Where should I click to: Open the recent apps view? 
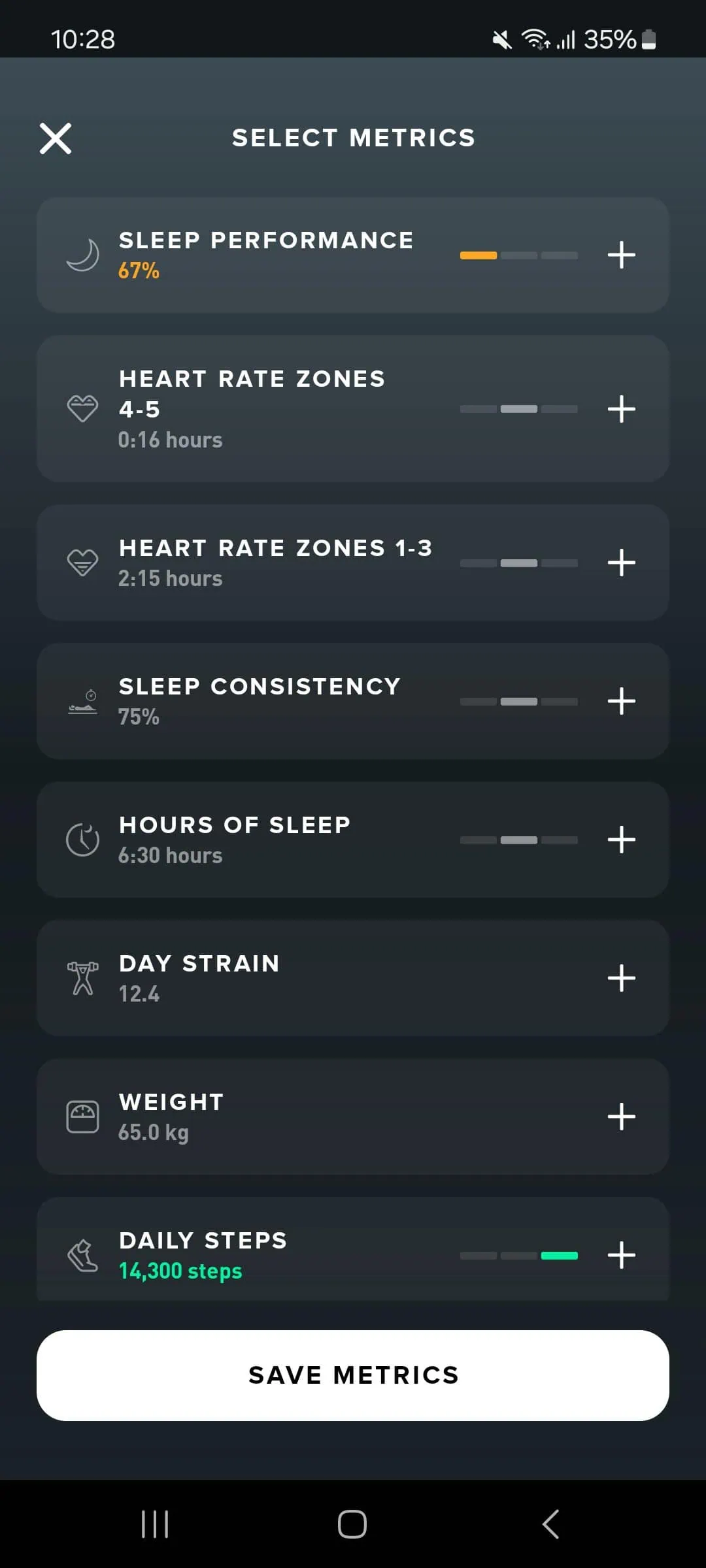click(x=155, y=1524)
